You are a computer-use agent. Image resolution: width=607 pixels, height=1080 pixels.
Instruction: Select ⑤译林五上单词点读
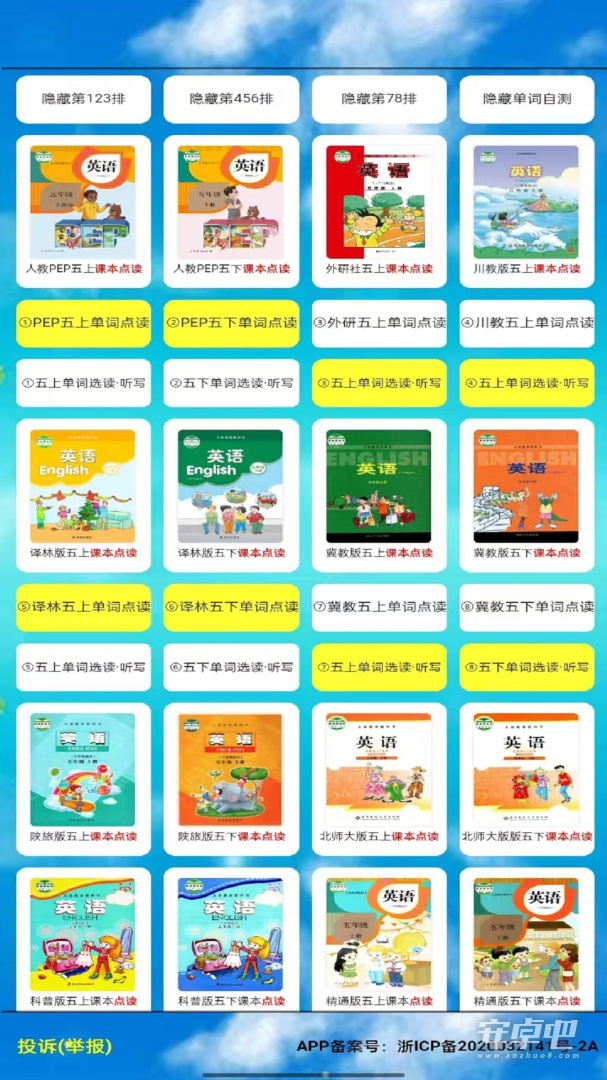click(x=83, y=608)
